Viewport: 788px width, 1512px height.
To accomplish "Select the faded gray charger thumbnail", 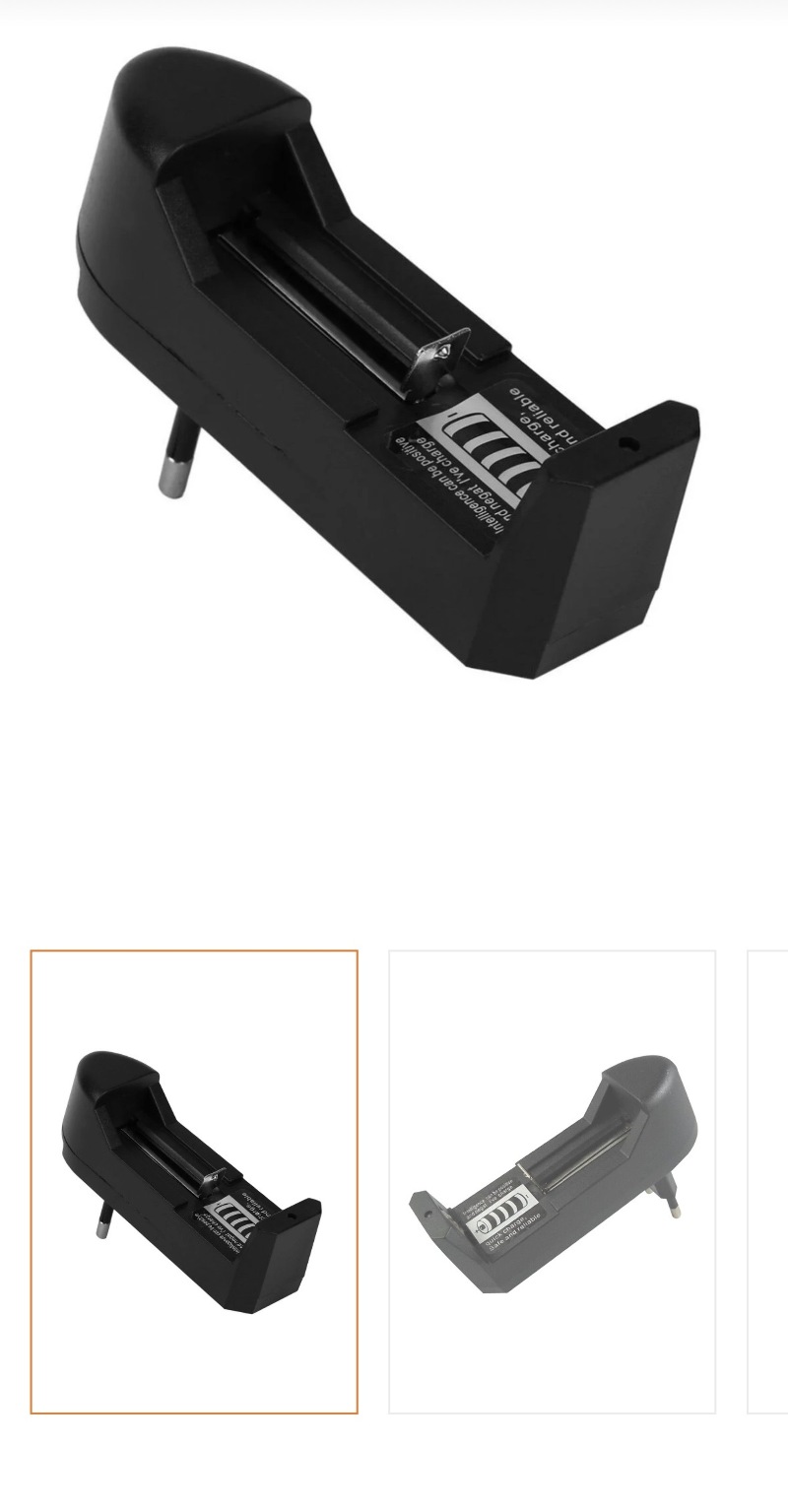I will tap(552, 1181).
